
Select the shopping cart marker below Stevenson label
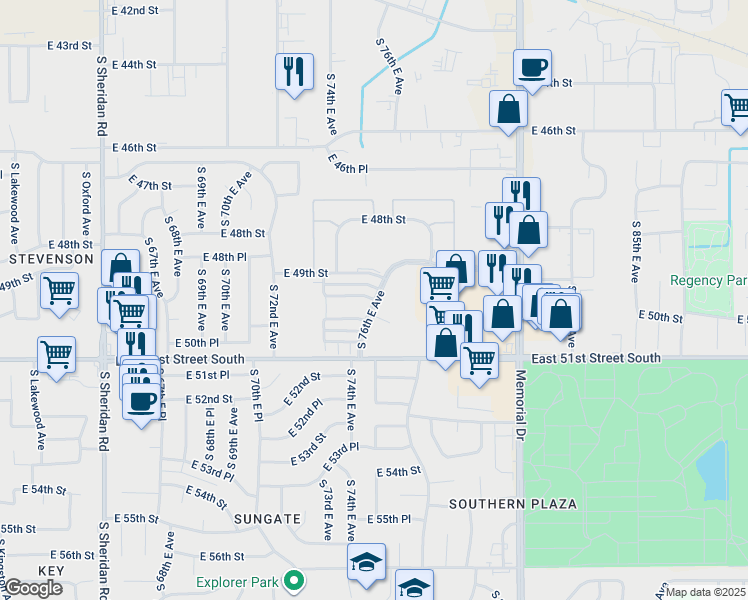pos(58,291)
